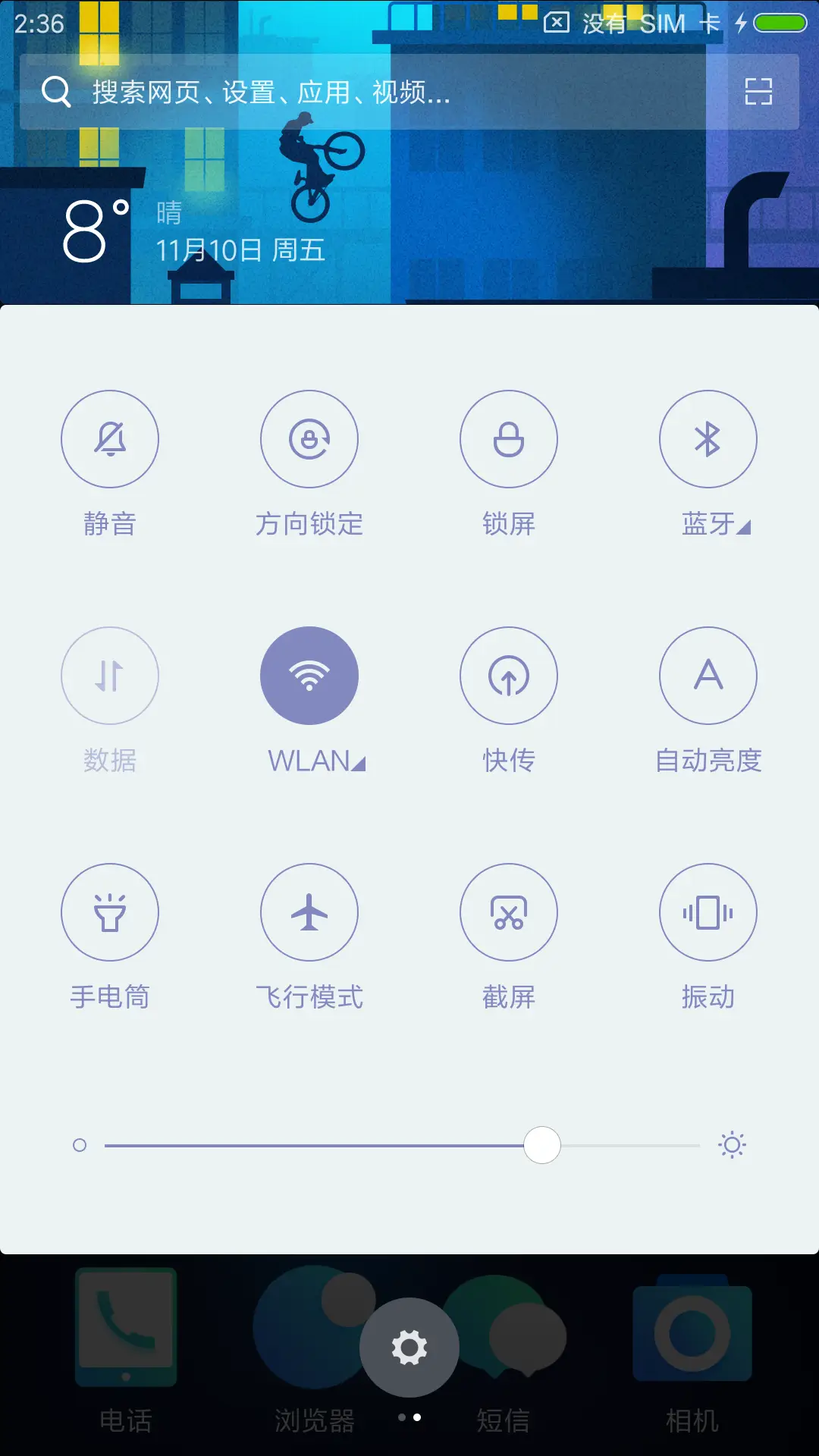Turn off the WLAN toggle

[x=309, y=676]
